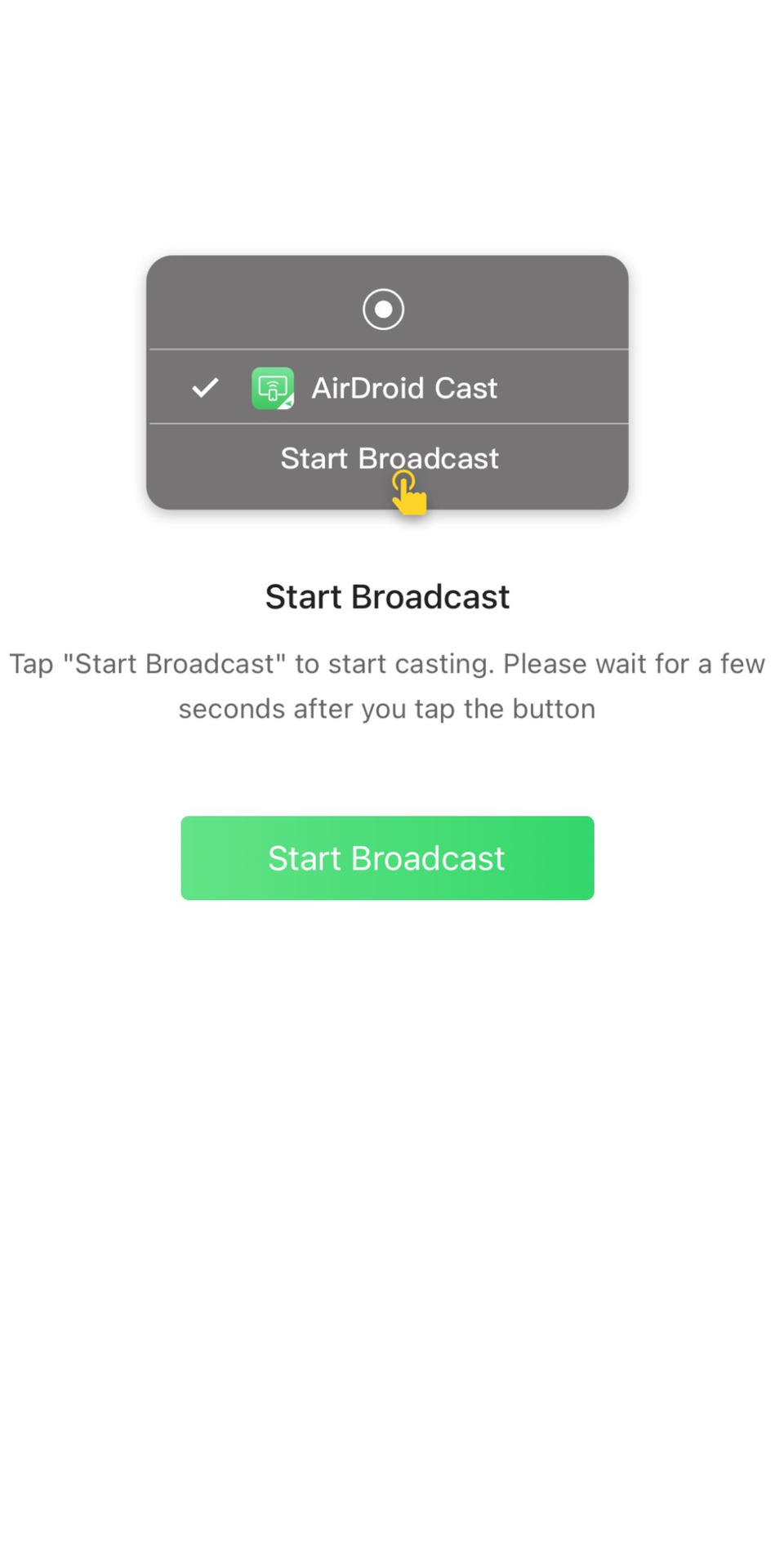
Task: Tap the cast symbol inside the green icon
Action: pos(273,387)
